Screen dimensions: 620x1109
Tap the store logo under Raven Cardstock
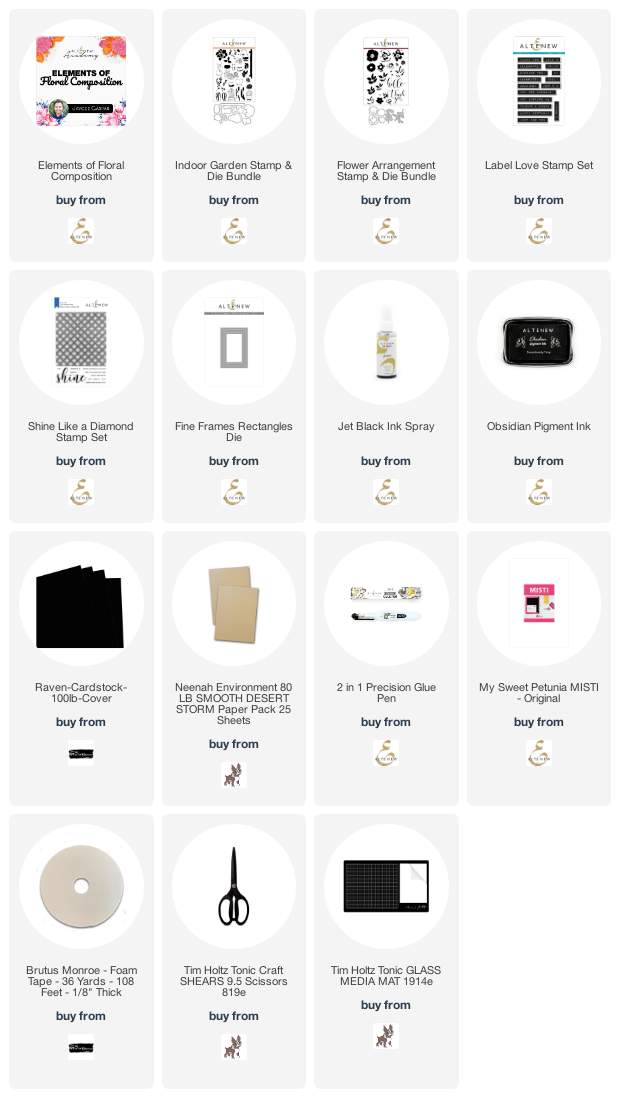click(x=81, y=753)
